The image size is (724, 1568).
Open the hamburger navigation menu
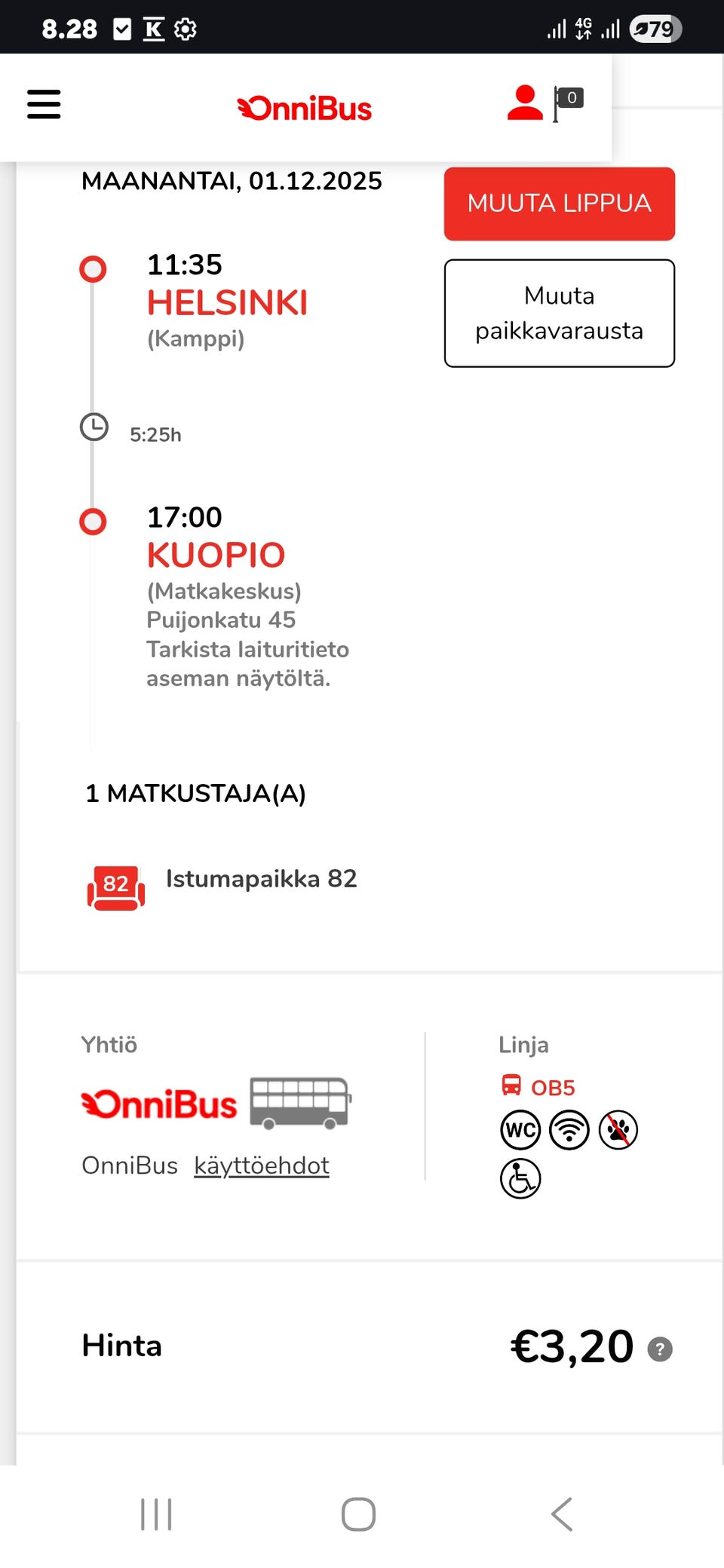(43, 106)
